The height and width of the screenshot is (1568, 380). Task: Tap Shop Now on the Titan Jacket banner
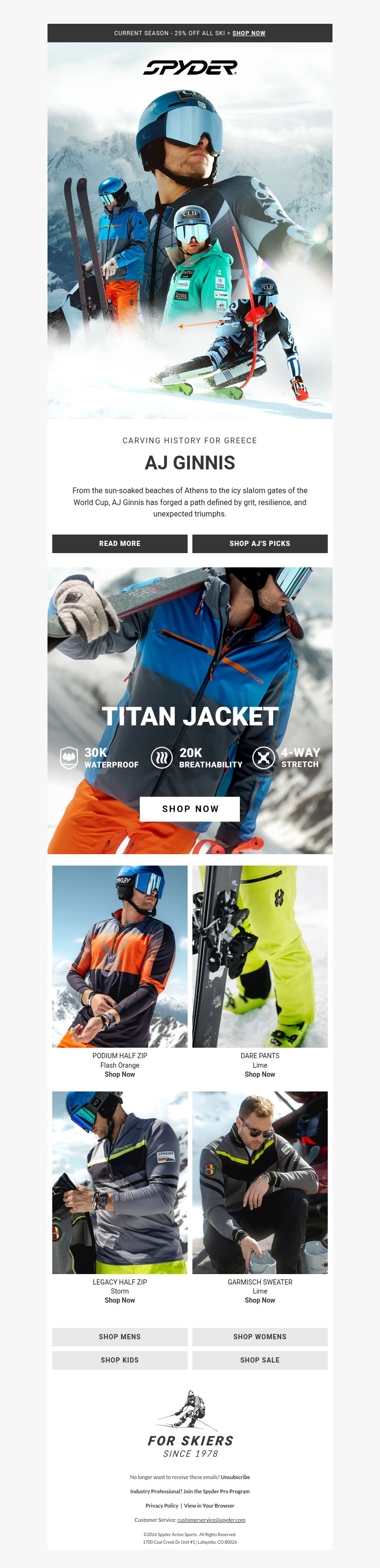[190, 809]
